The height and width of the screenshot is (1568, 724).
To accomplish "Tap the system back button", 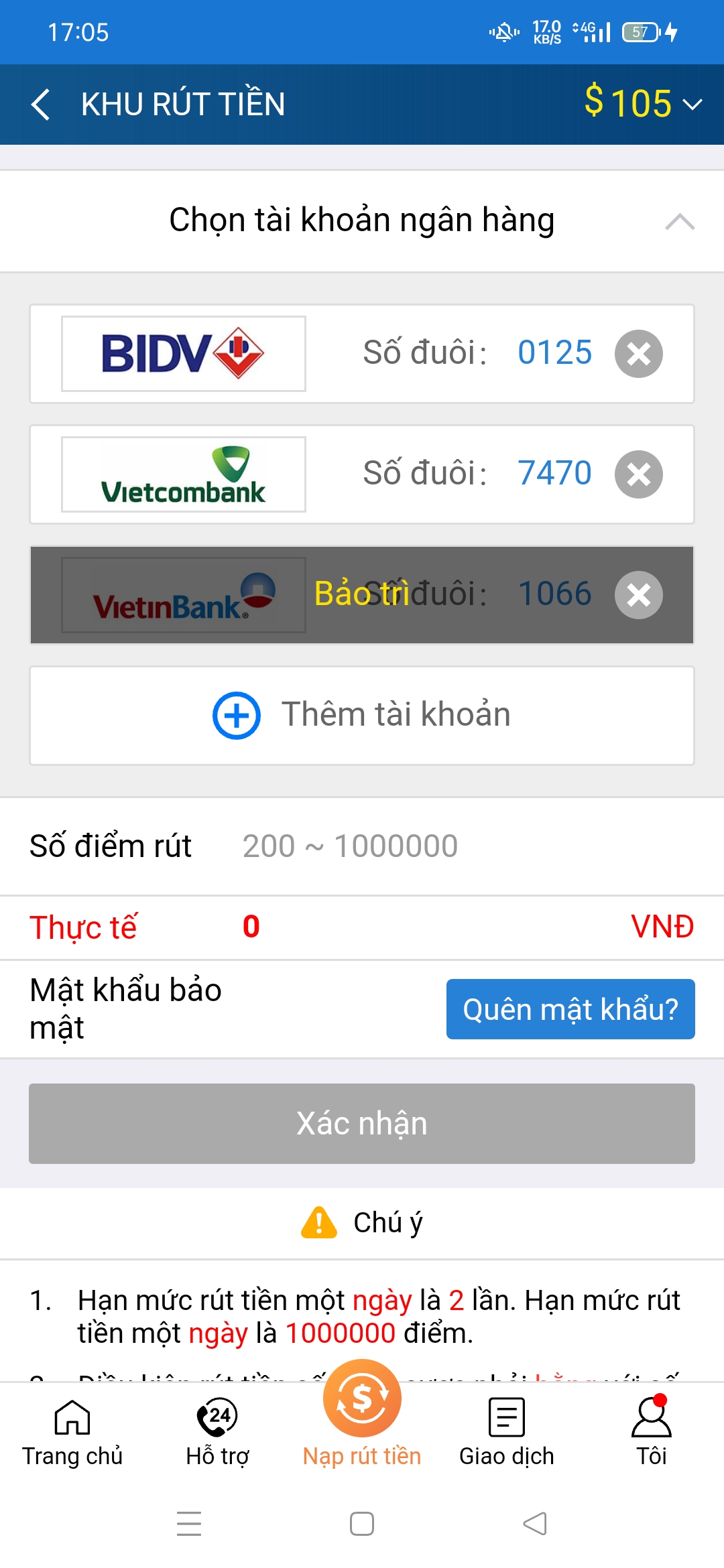I will 535,1524.
